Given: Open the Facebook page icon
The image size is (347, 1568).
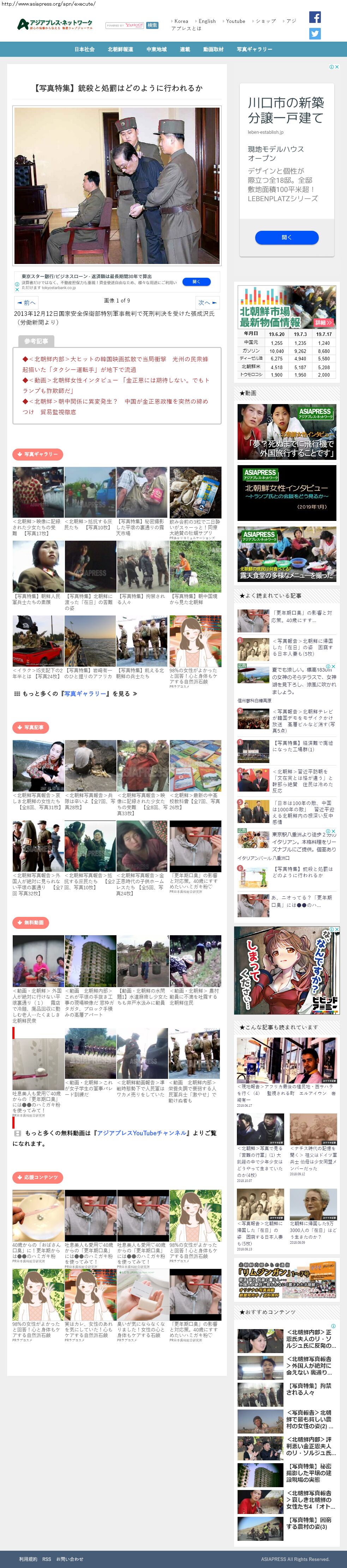Looking at the screenshot, I should pyautogui.click(x=315, y=17).
